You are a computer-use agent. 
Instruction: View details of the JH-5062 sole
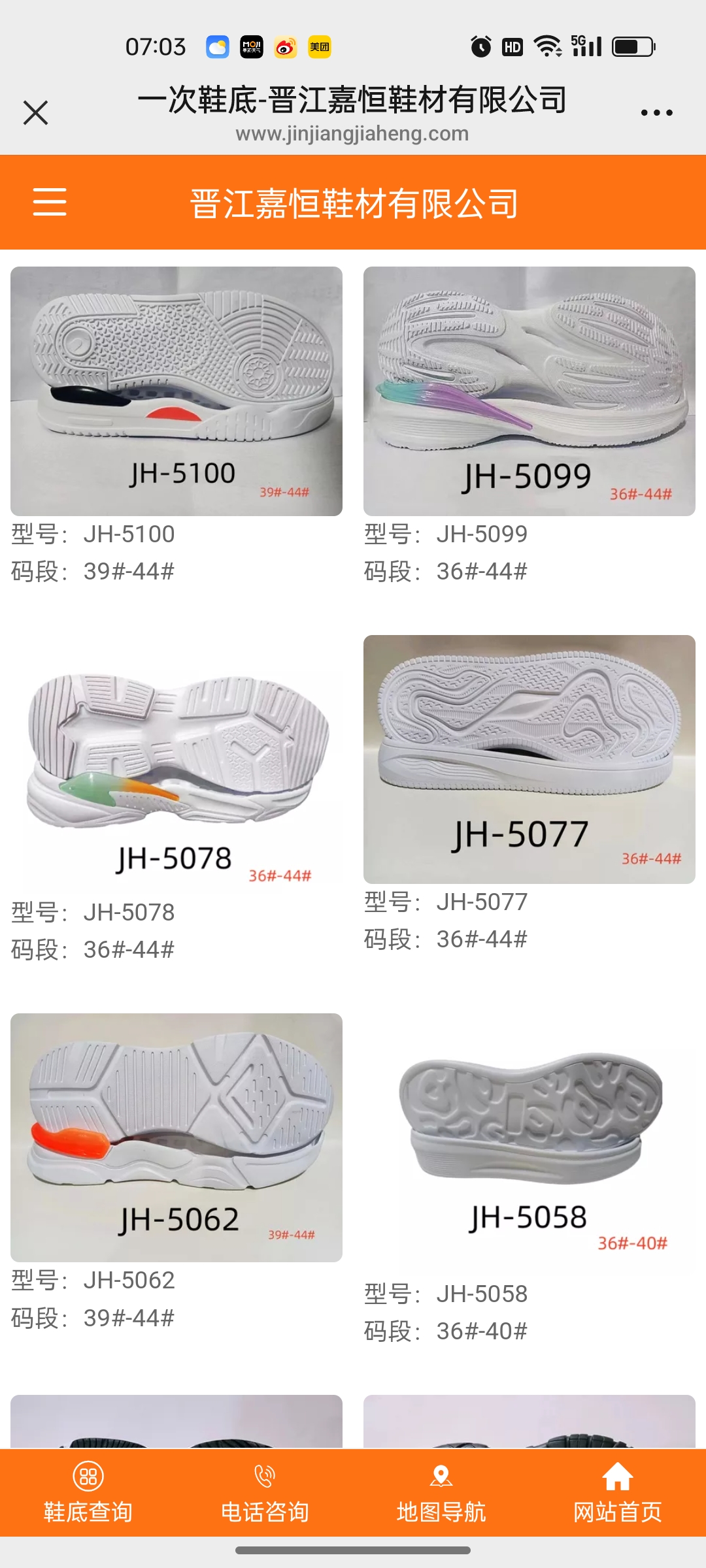[176, 1137]
